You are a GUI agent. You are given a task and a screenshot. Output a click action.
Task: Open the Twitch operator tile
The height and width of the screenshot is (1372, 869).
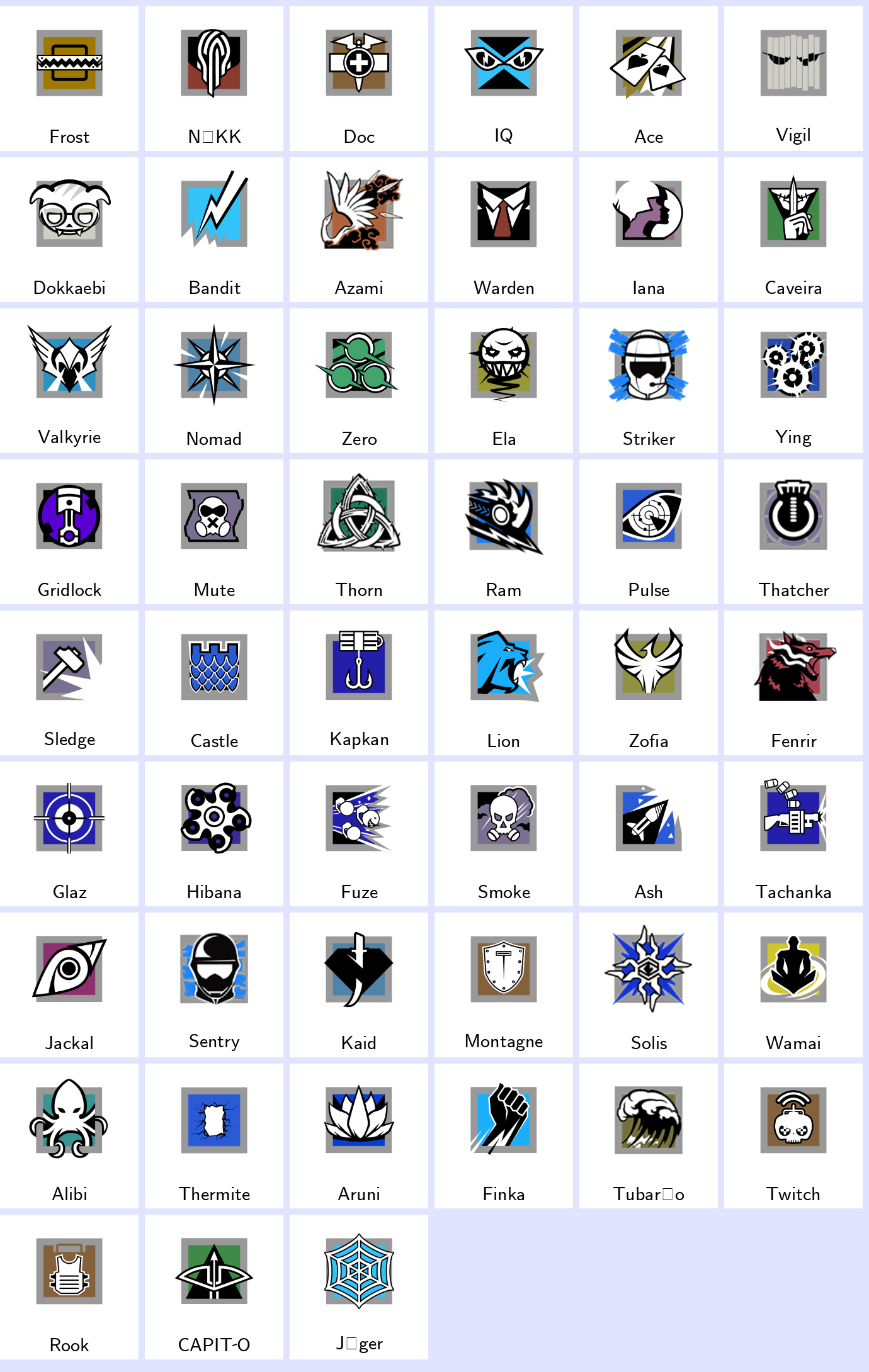pyautogui.click(x=793, y=1136)
